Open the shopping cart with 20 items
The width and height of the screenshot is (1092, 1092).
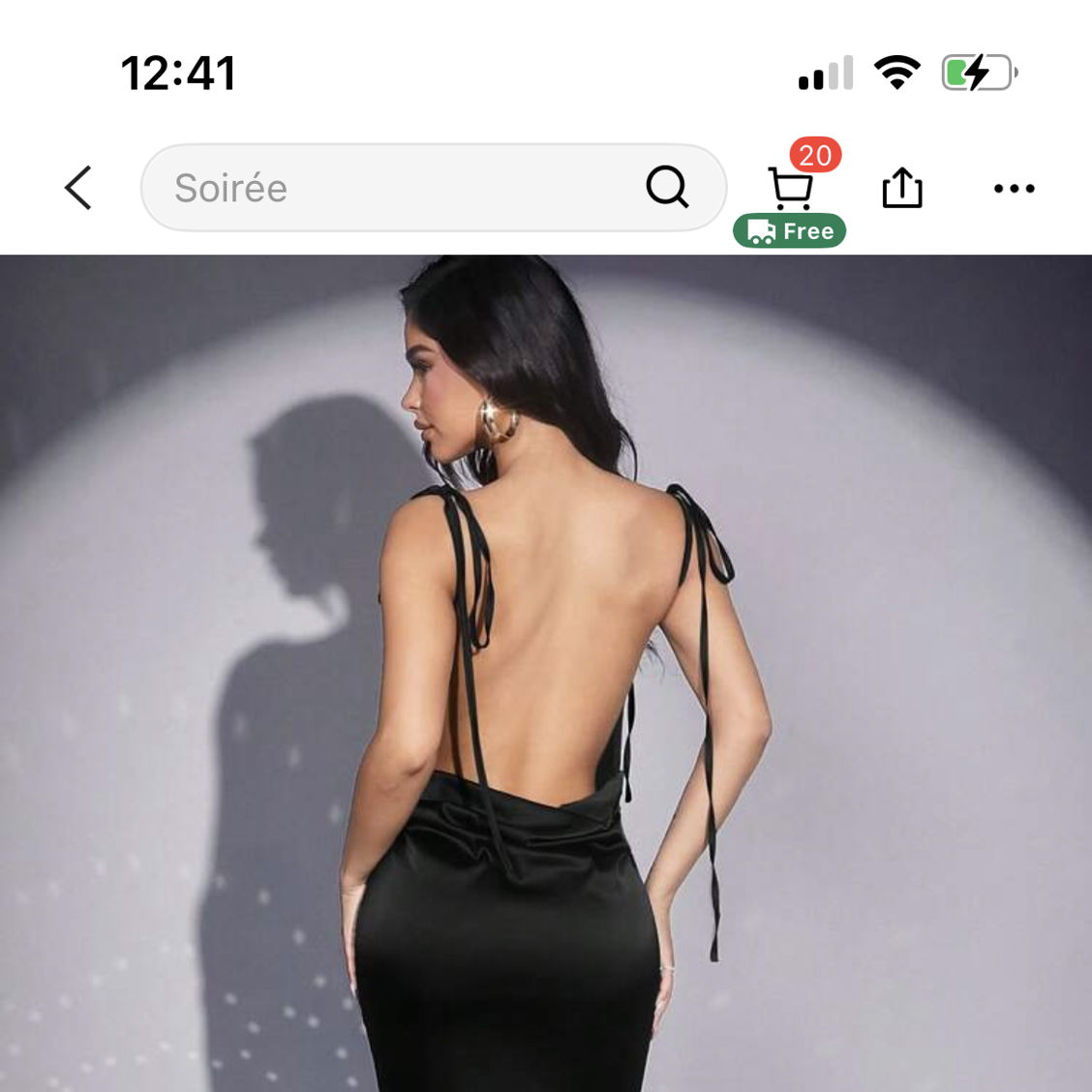click(x=791, y=188)
